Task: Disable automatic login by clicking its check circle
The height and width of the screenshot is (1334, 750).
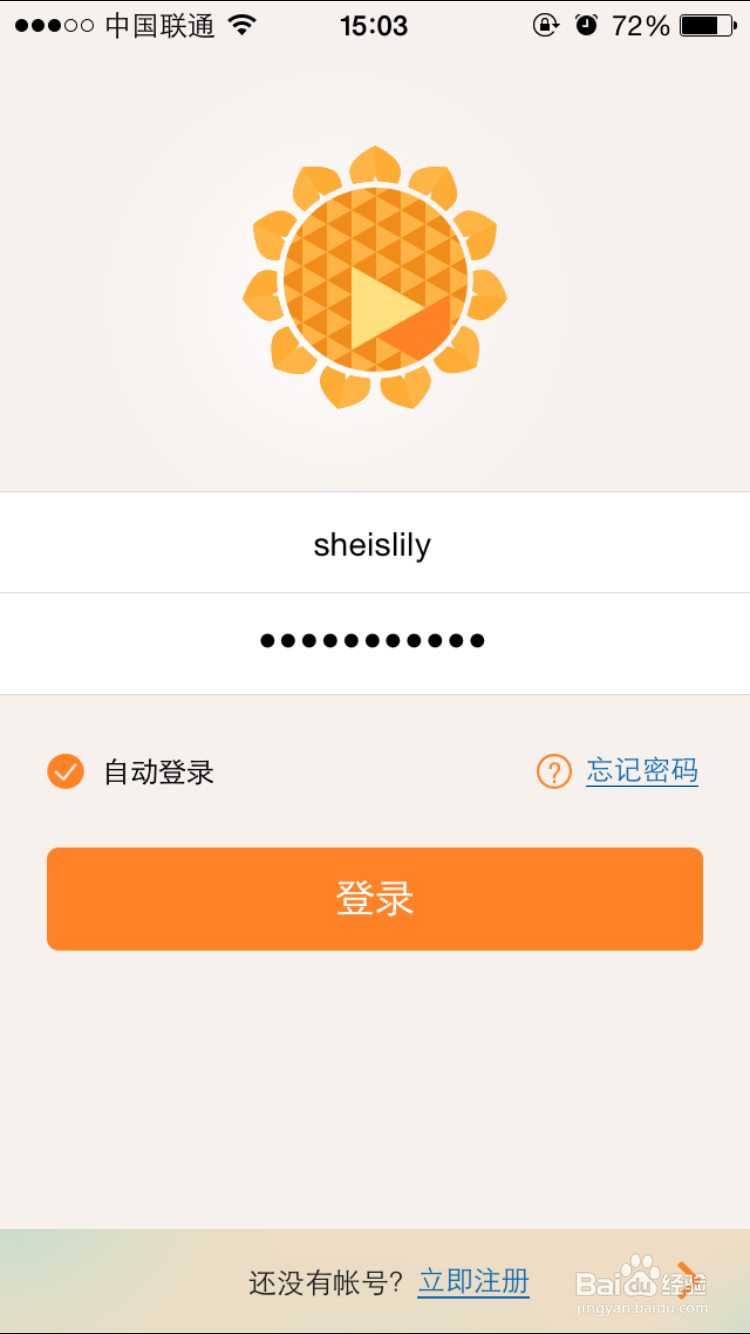Action: 65,771
